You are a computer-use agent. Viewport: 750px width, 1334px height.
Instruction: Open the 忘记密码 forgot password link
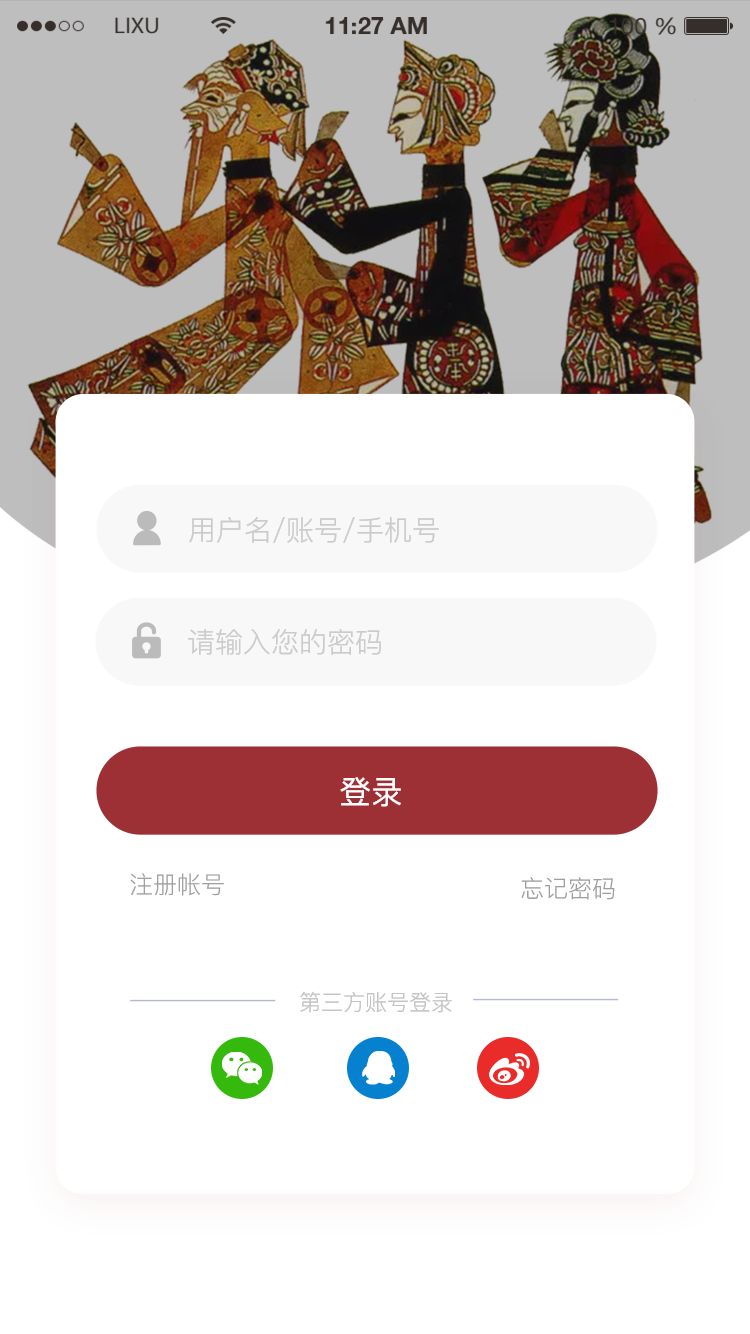[x=567, y=889]
